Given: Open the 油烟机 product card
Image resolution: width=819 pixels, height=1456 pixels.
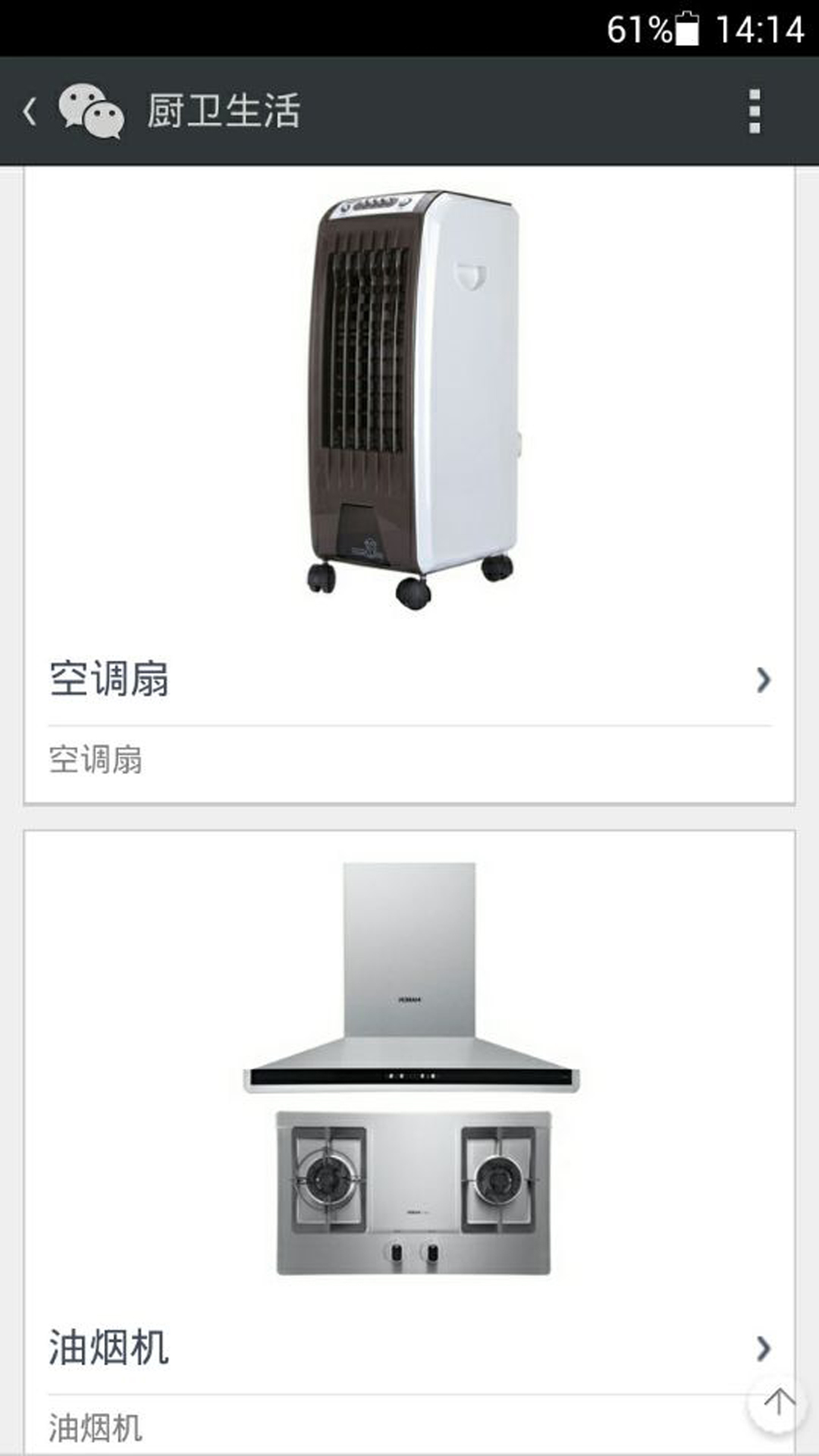Looking at the screenshot, I should [x=409, y=1348].
